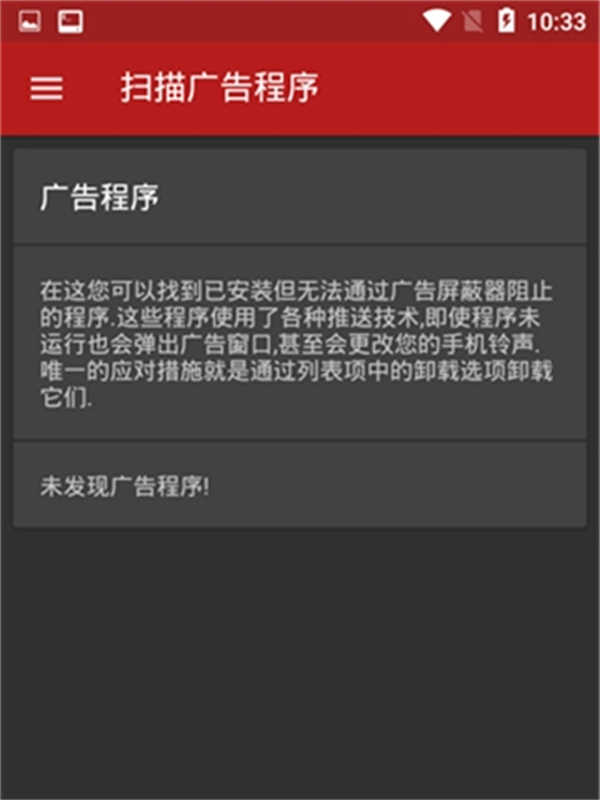Open the hamburger drawer menu
This screenshot has height=800, width=600.
point(46,88)
